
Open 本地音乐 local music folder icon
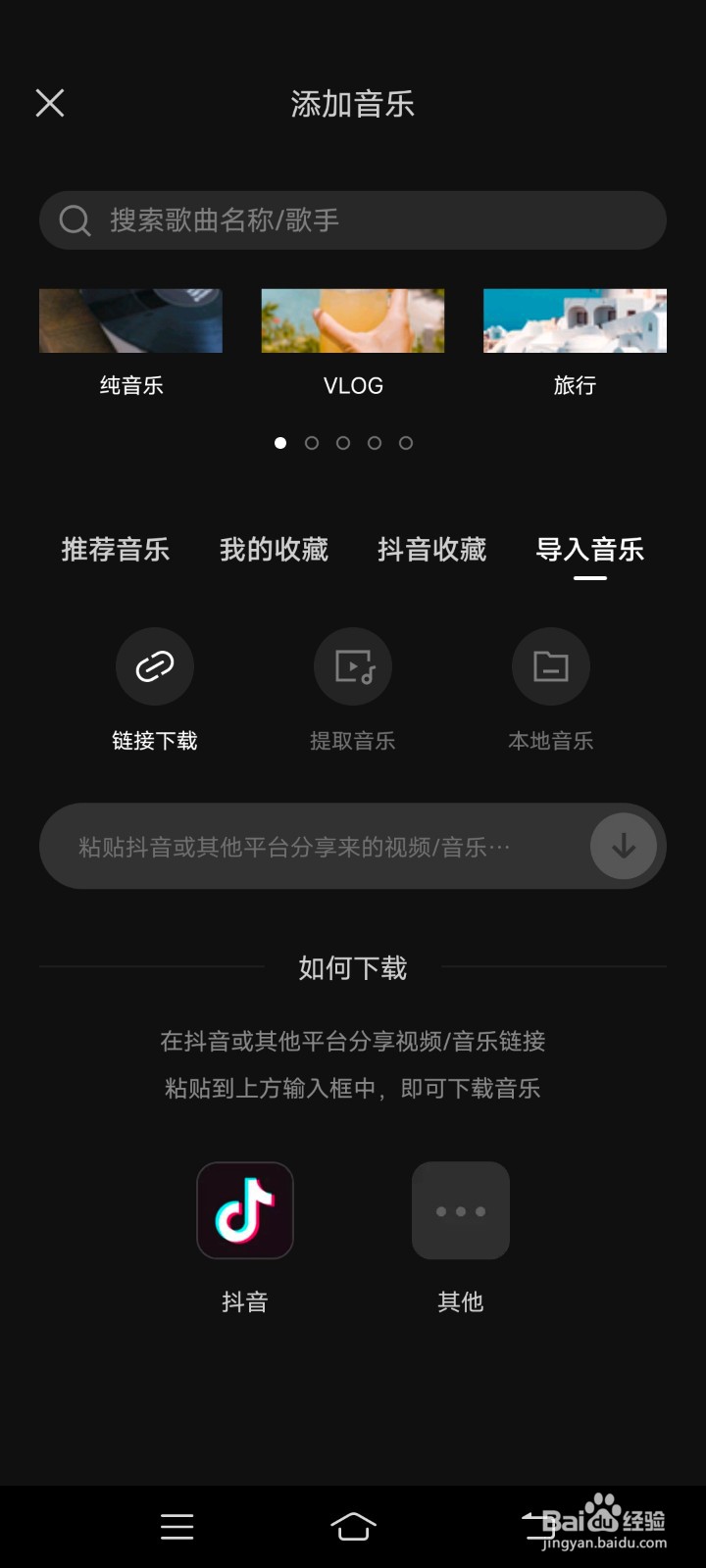pyautogui.click(x=551, y=666)
